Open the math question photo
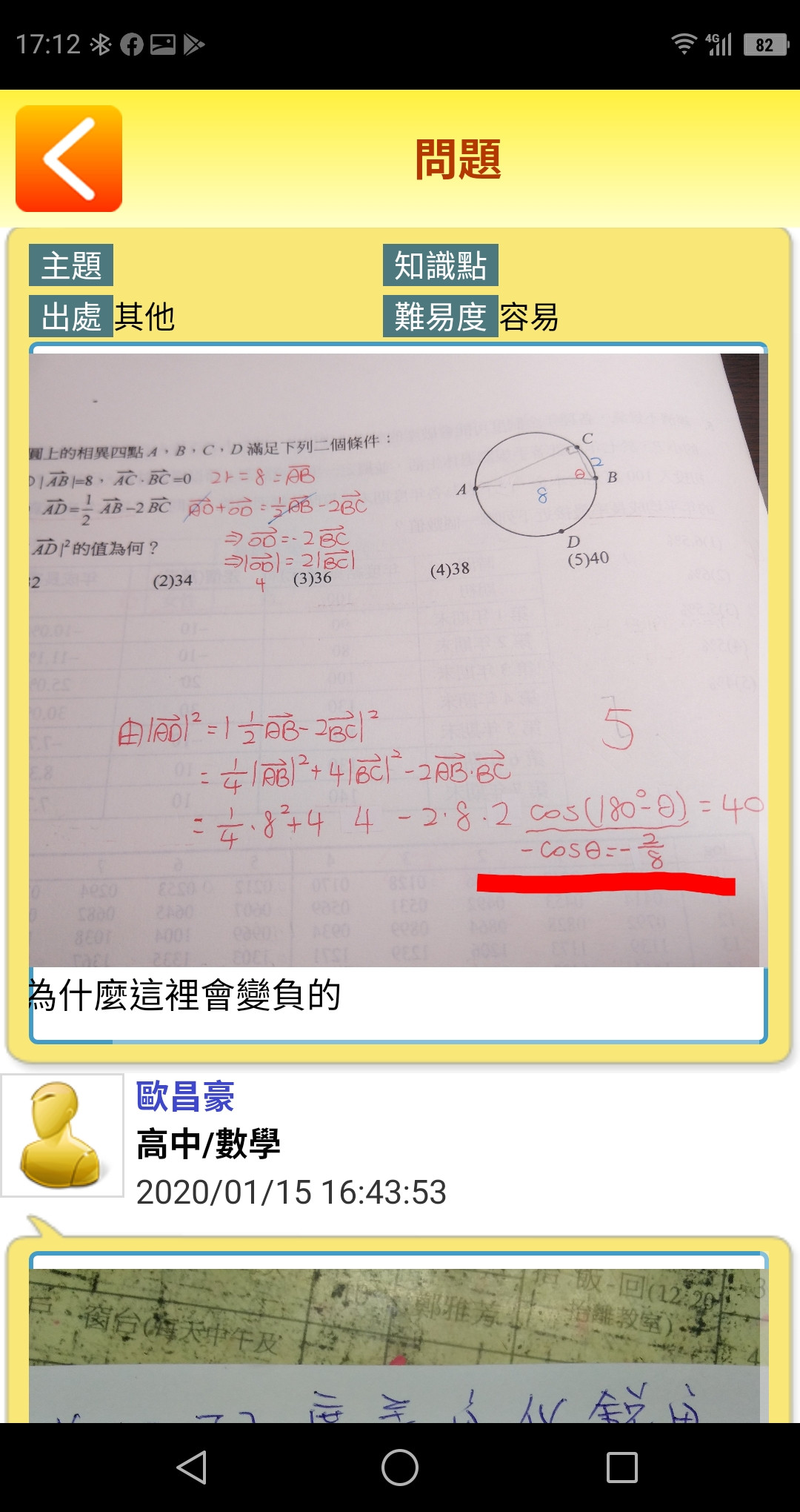Image resolution: width=800 pixels, height=1512 pixels. tap(399, 660)
